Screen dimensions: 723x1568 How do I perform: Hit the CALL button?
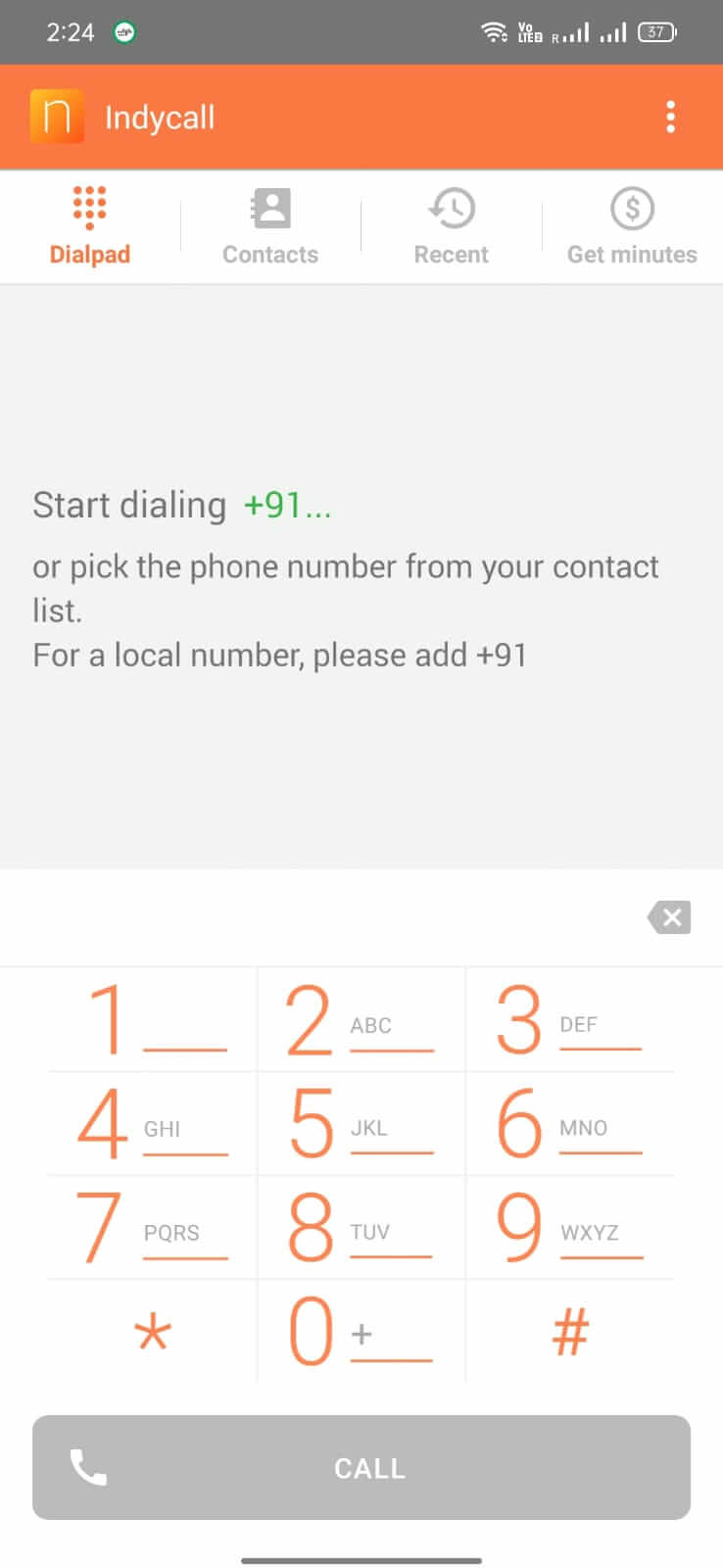coord(361,1467)
